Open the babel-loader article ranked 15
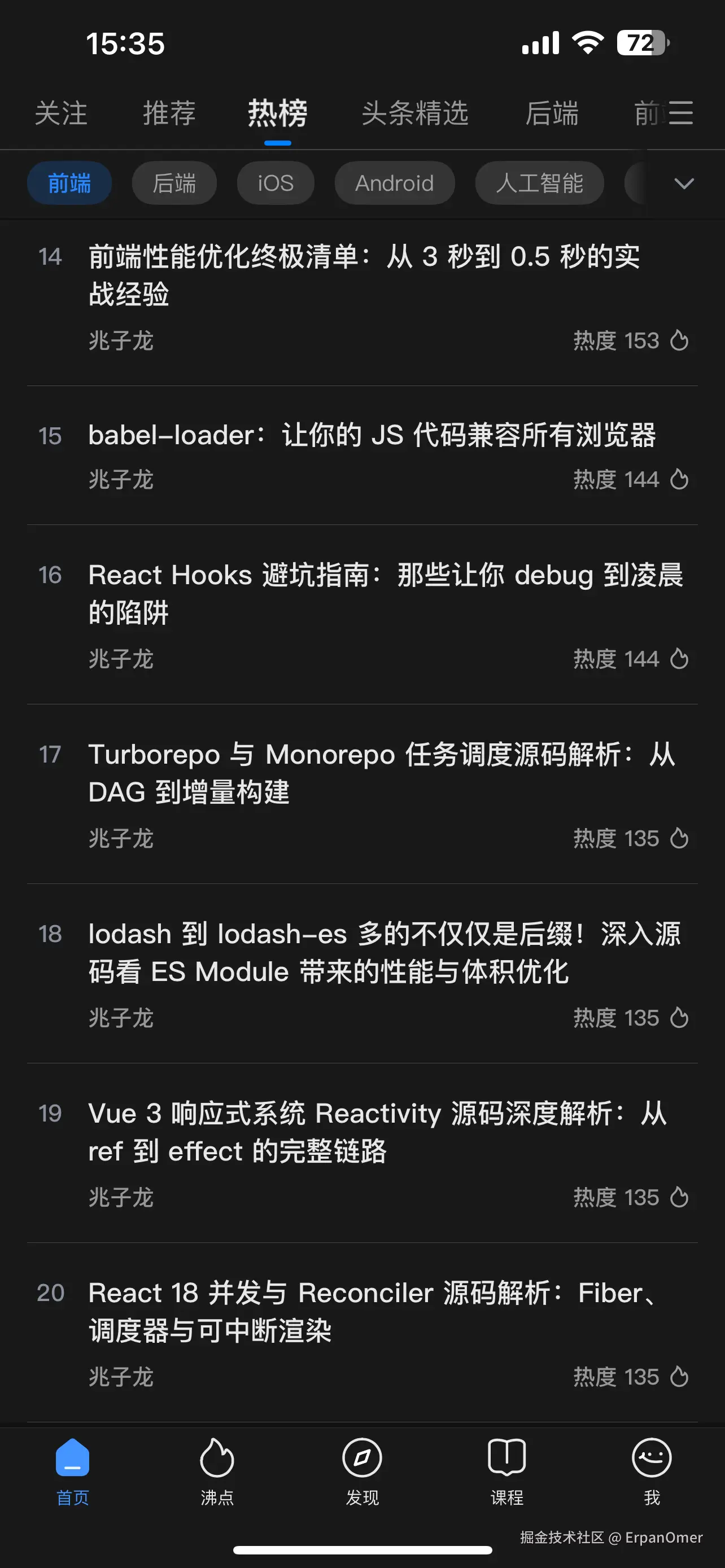 [x=372, y=436]
